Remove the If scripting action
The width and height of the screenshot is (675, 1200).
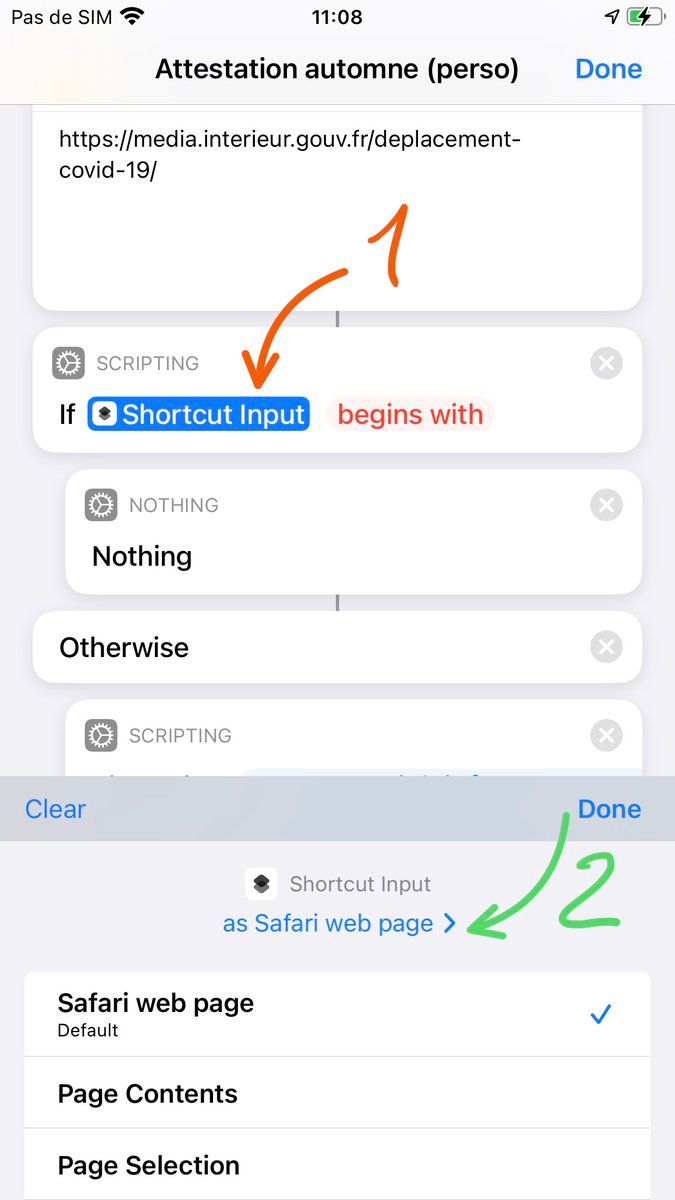(606, 363)
